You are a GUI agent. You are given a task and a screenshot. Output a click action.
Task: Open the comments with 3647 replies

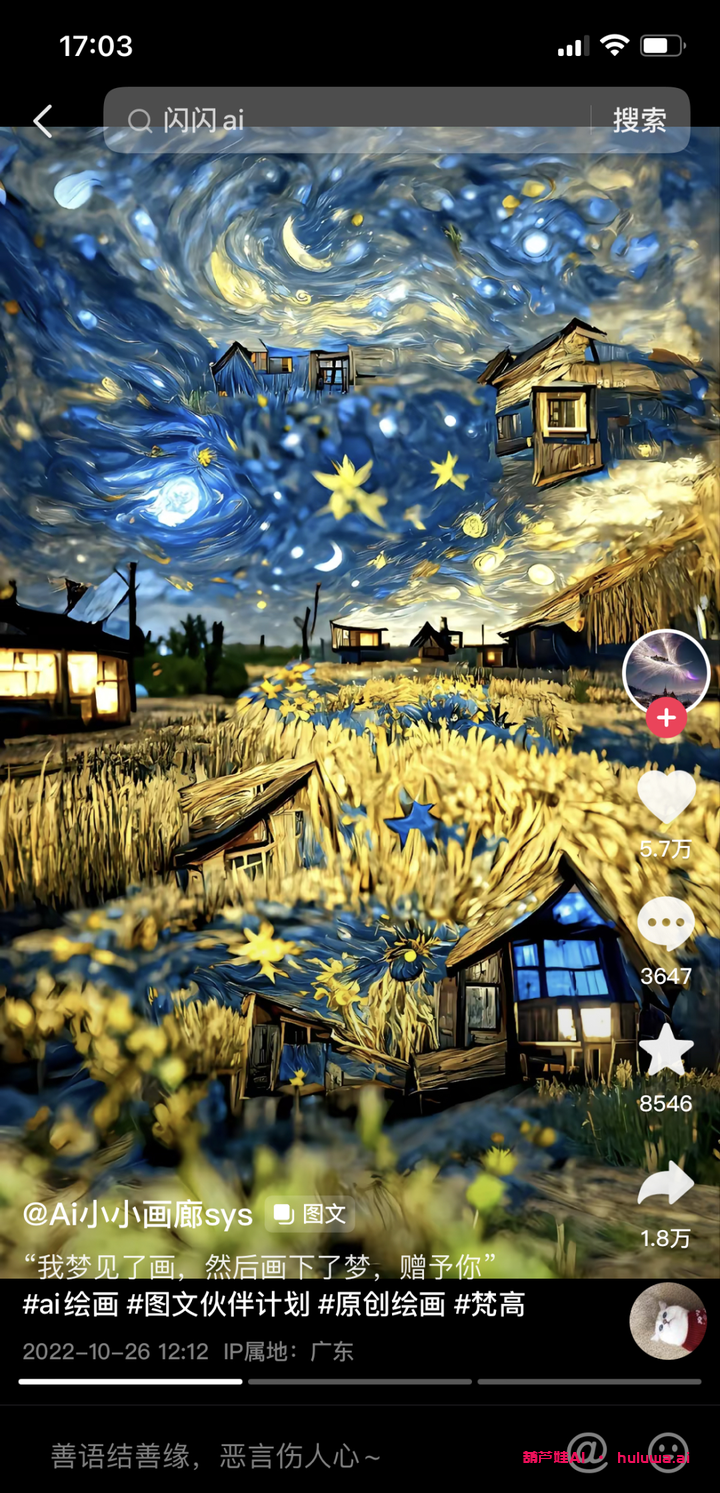[666, 923]
